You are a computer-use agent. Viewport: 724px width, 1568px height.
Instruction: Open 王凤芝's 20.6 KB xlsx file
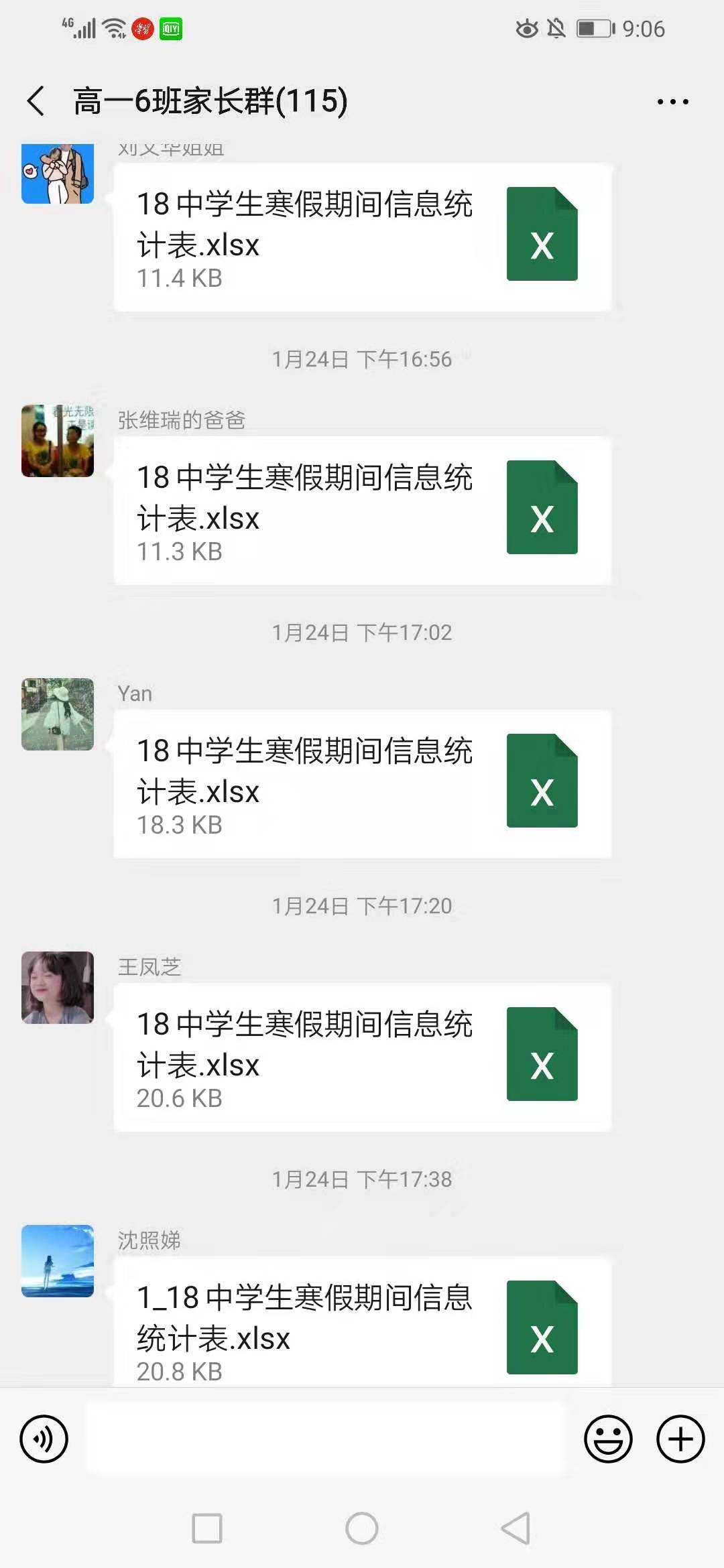click(x=362, y=1058)
